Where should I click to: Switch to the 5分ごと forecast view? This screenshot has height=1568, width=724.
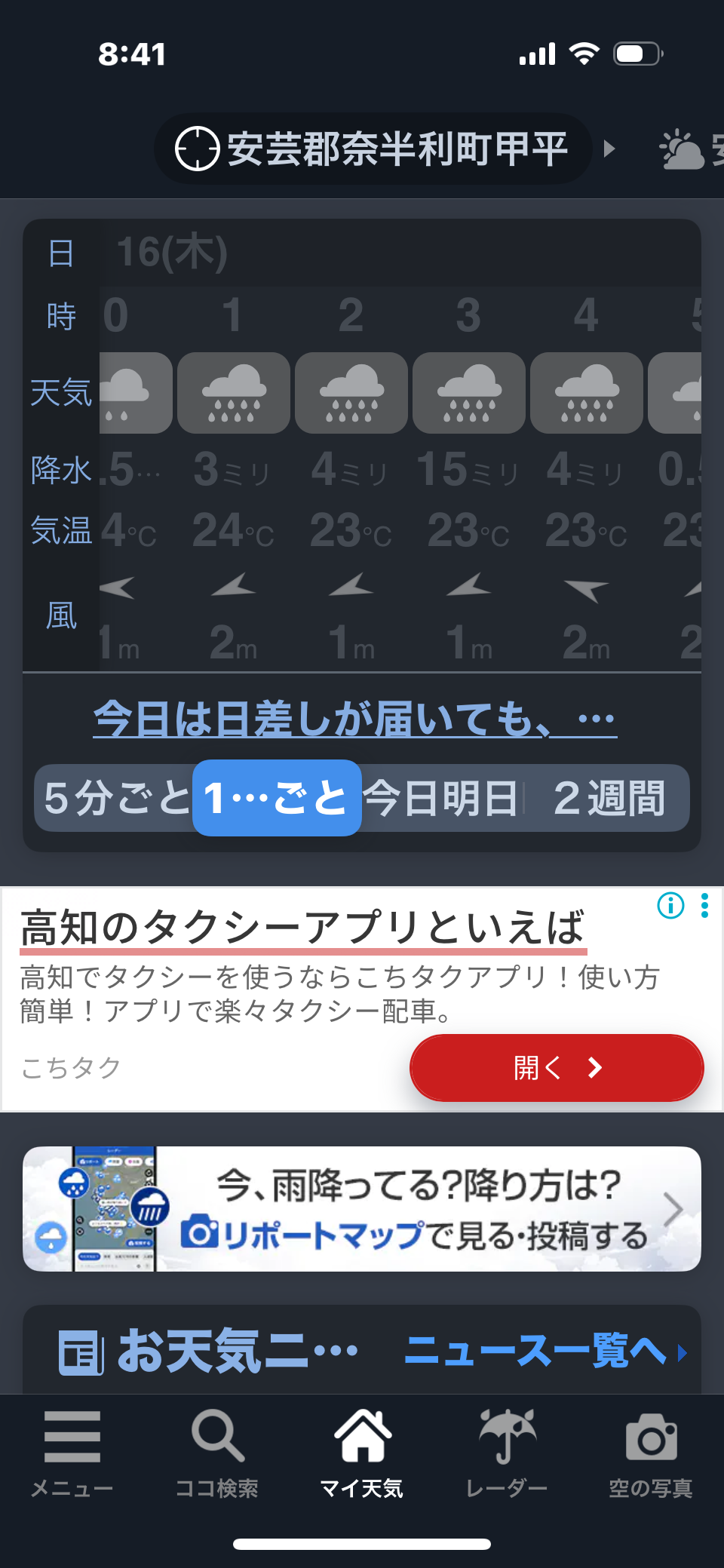coord(115,798)
